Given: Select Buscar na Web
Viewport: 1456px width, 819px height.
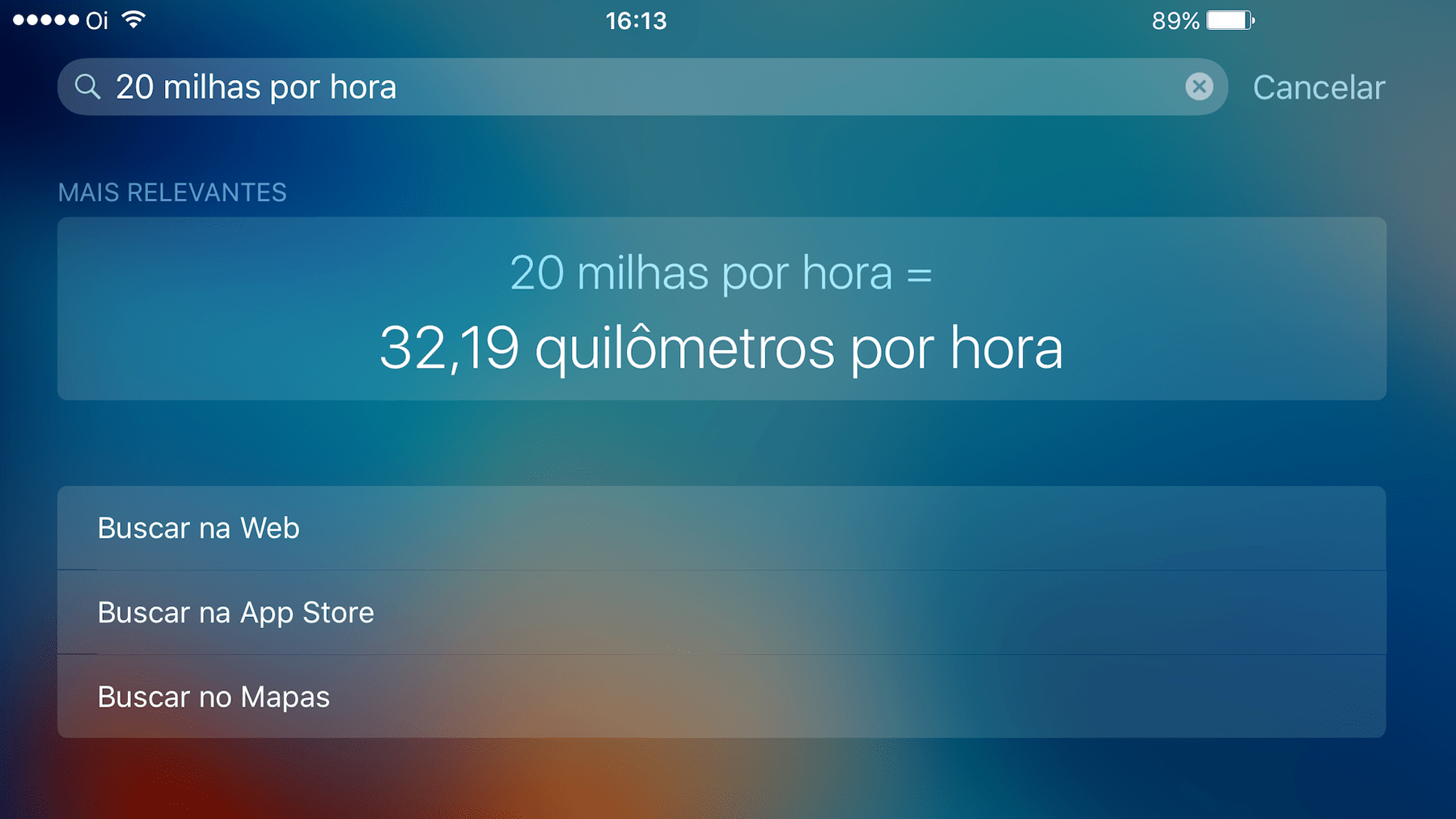Looking at the screenshot, I should pyautogui.click(x=721, y=528).
